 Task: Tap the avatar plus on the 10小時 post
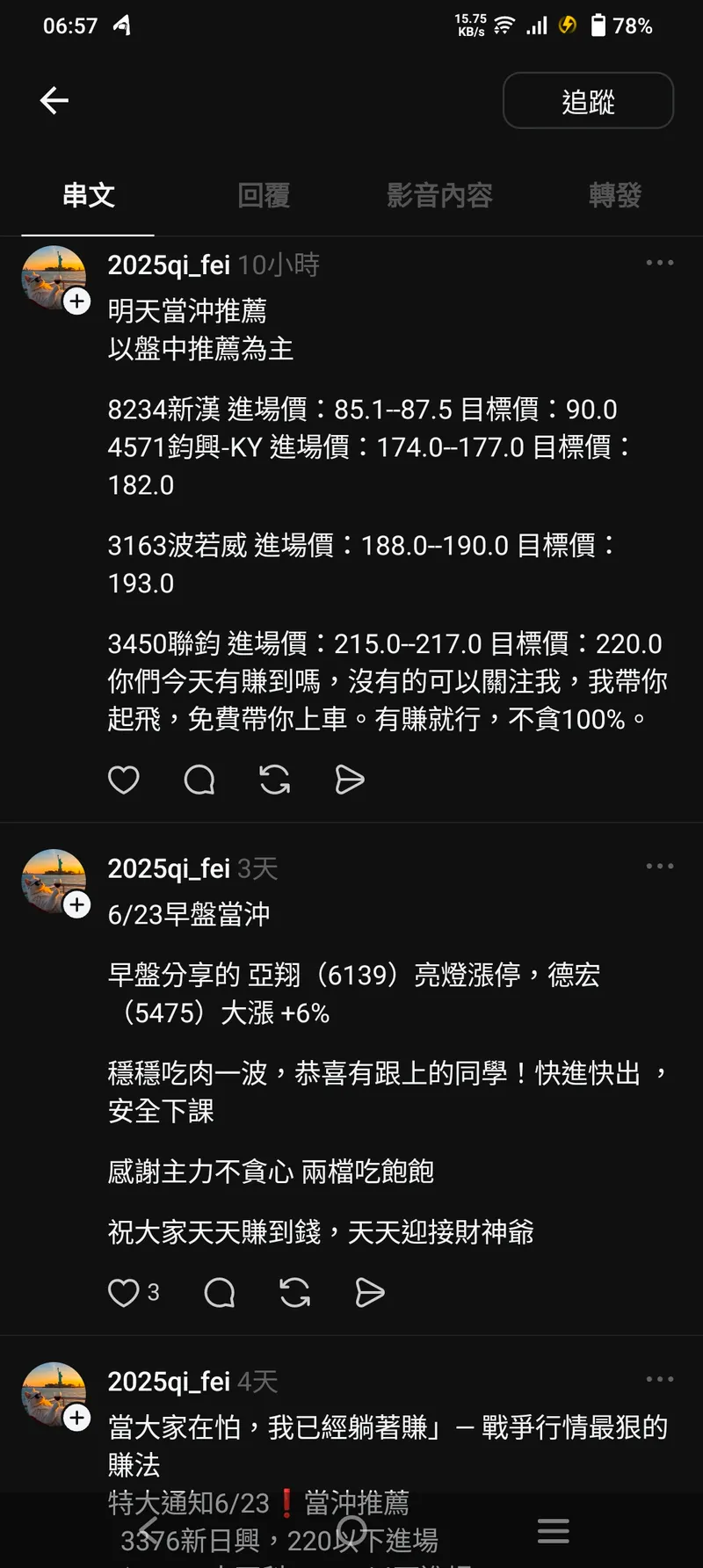77,301
